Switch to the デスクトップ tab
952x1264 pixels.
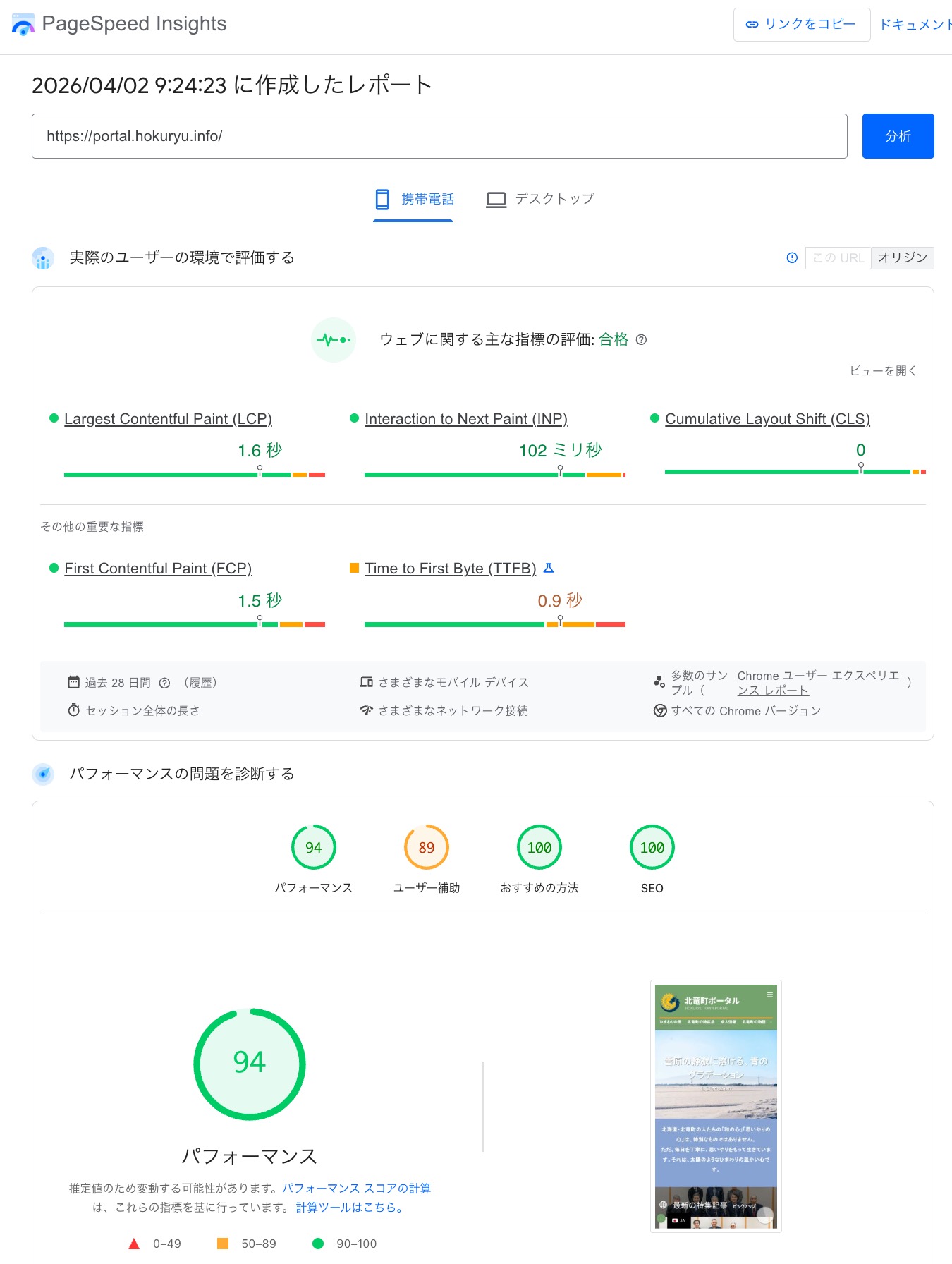540,200
